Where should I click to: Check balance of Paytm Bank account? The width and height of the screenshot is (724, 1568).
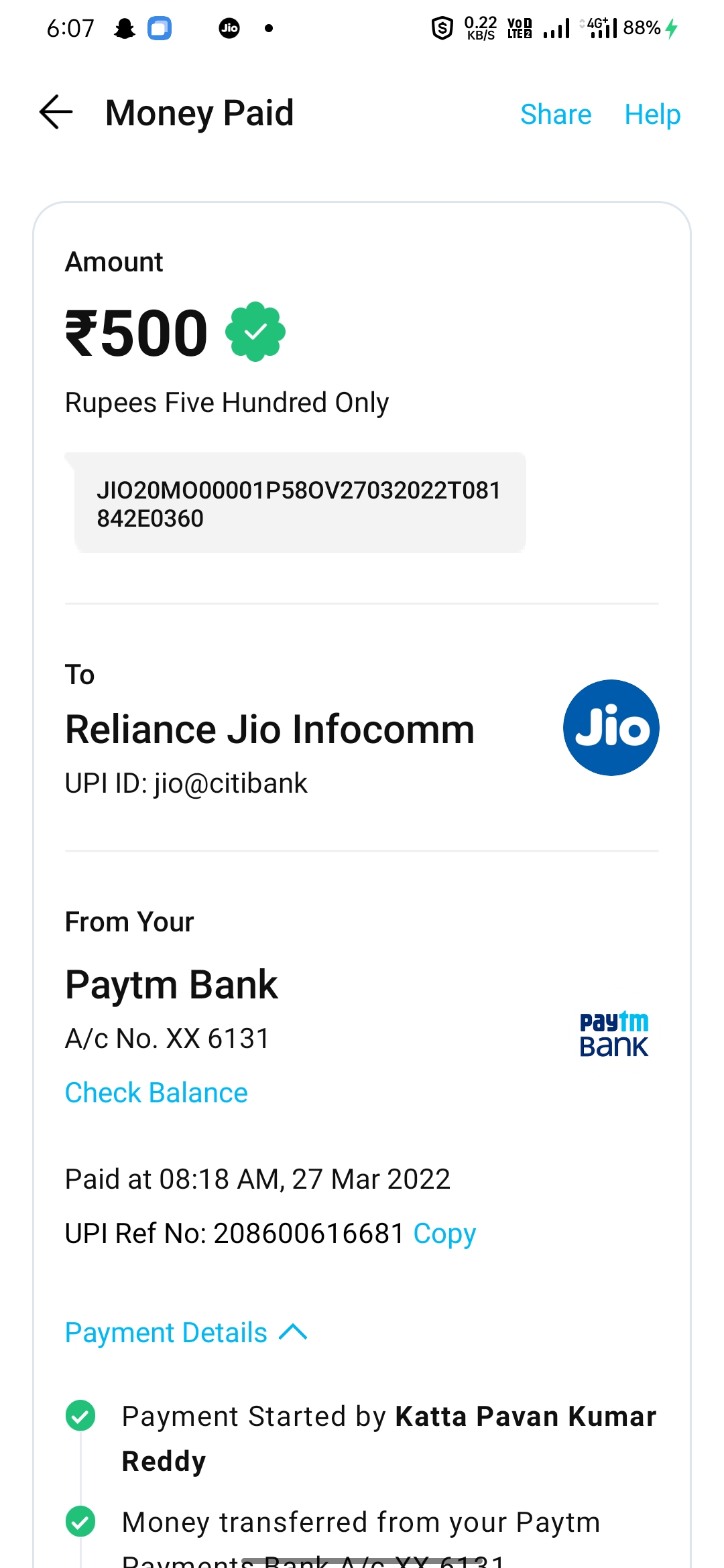coord(156,1093)
